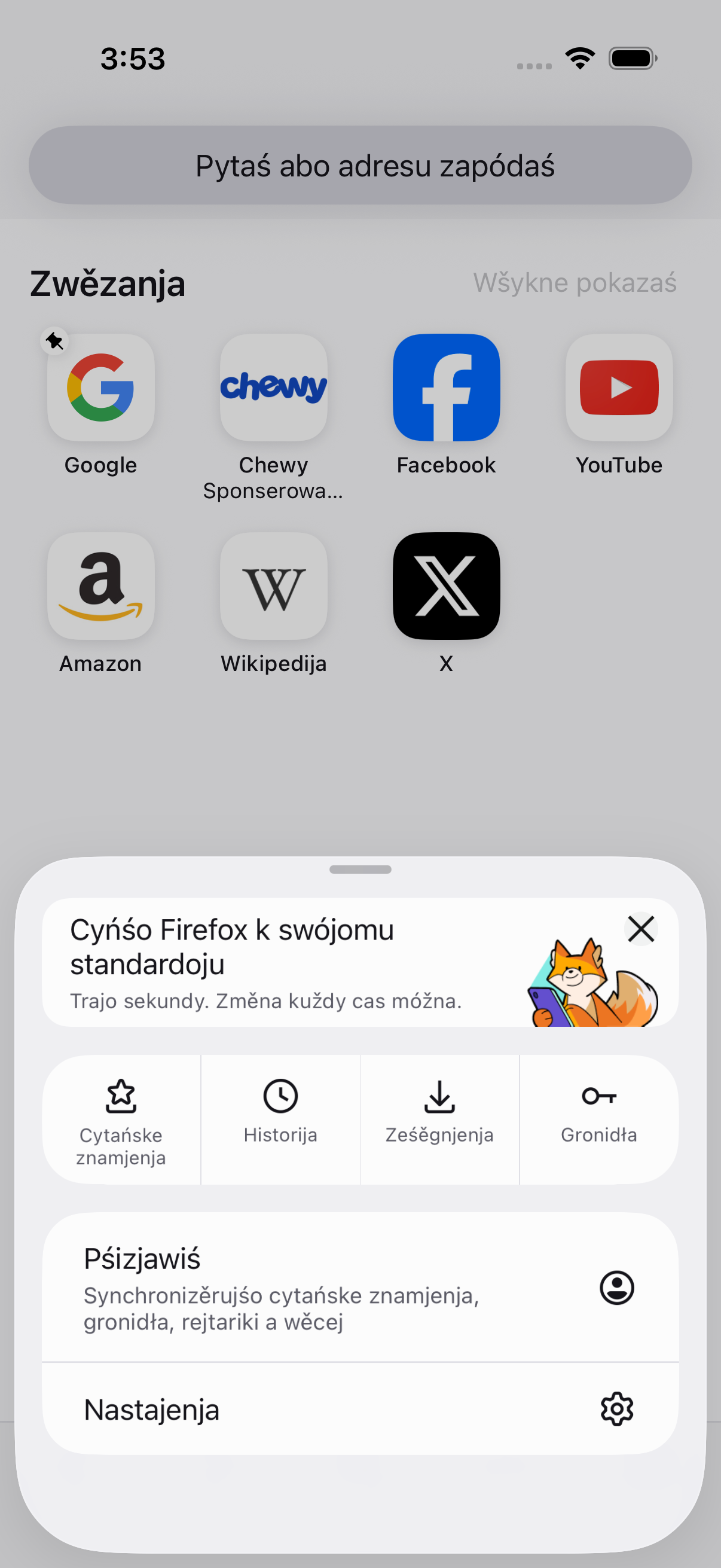Open Nastajenja settings
This screenshot has height=1568, width=721.
click(360, 1409)
